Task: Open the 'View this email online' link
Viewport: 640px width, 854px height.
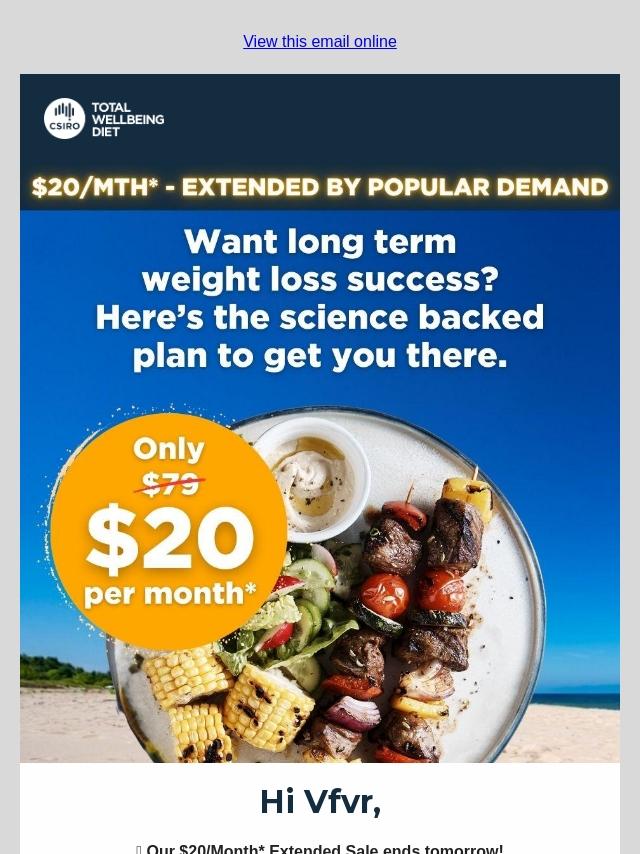Action: (320, 42)
